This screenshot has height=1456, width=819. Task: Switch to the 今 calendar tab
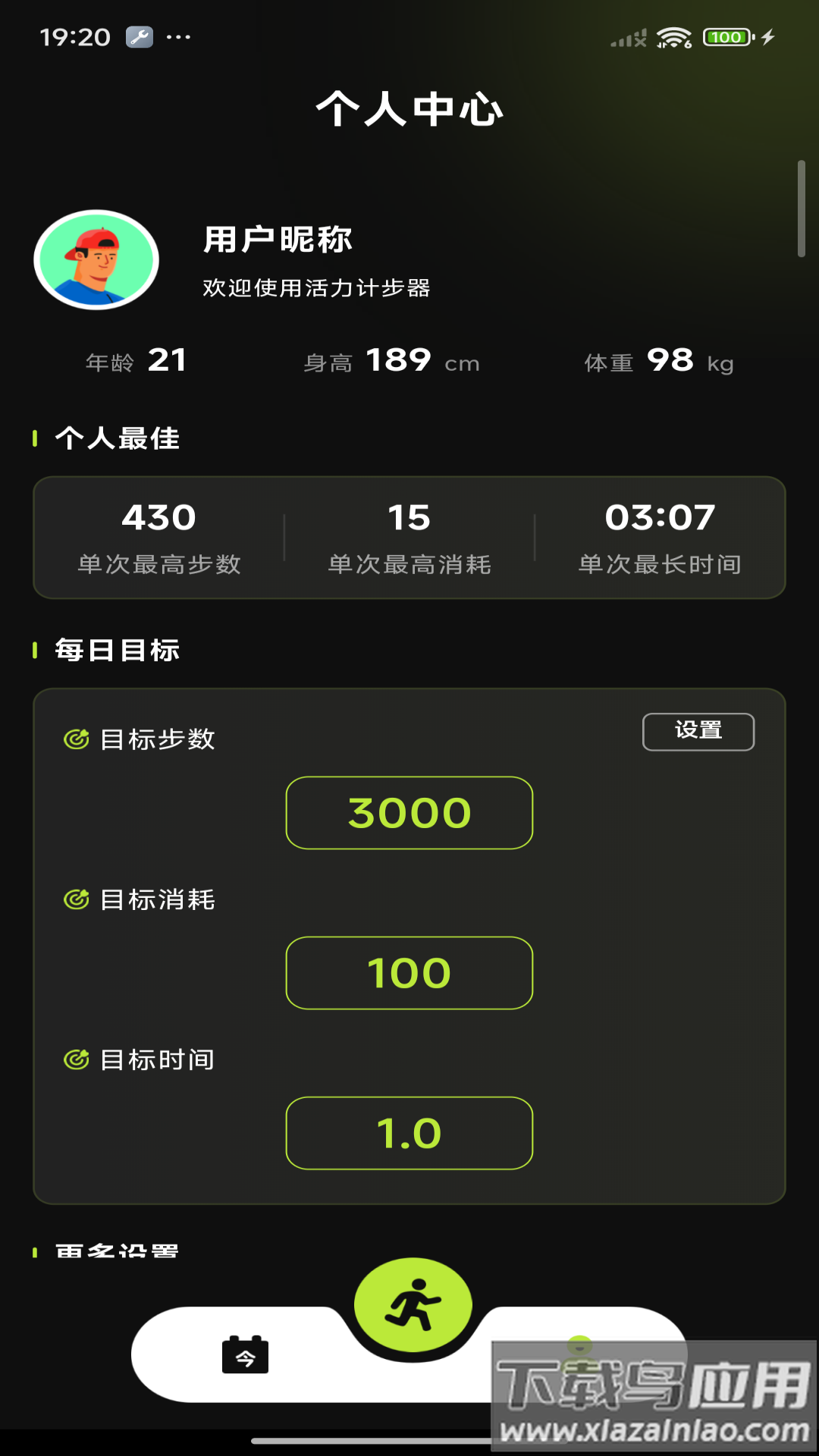(x=245, y=1354)
